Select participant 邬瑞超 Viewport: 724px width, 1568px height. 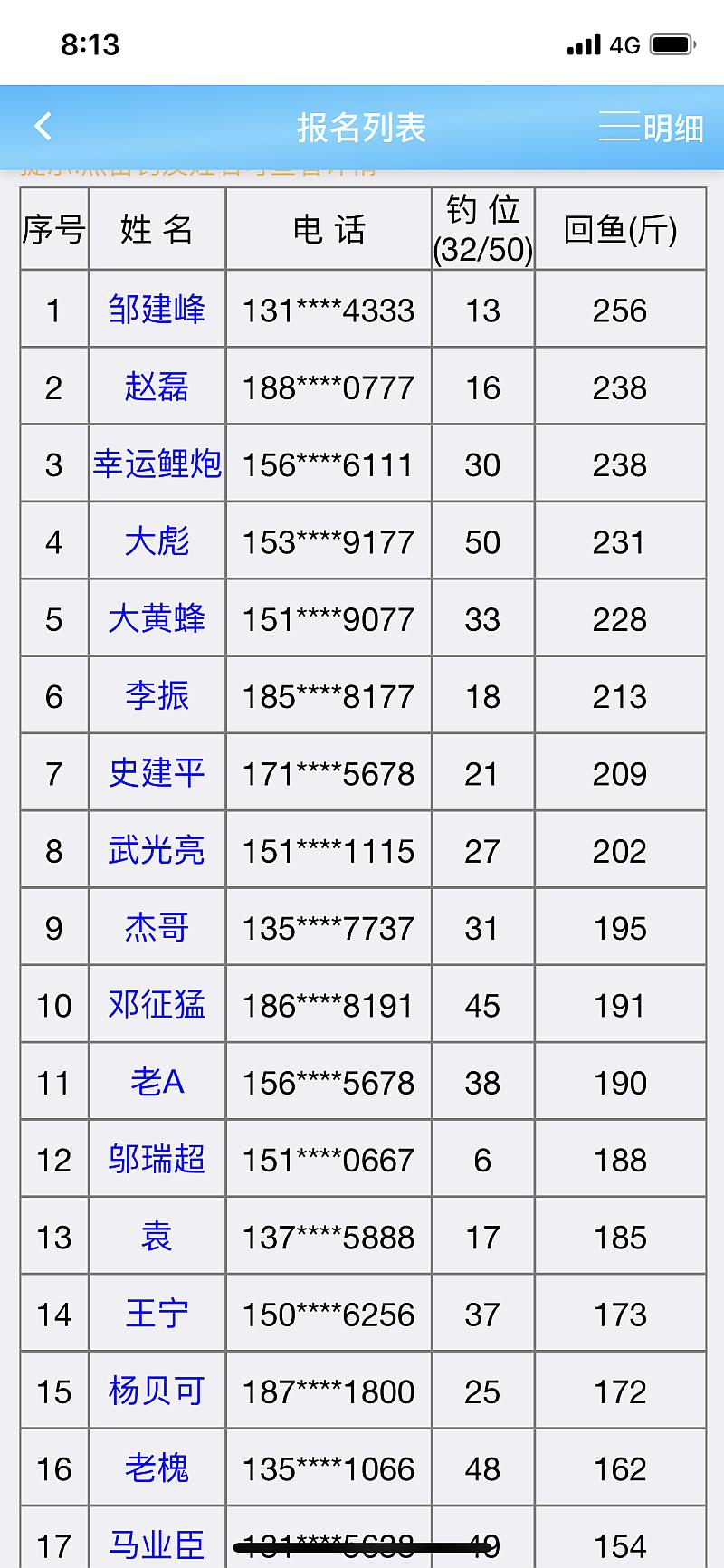156,1159
